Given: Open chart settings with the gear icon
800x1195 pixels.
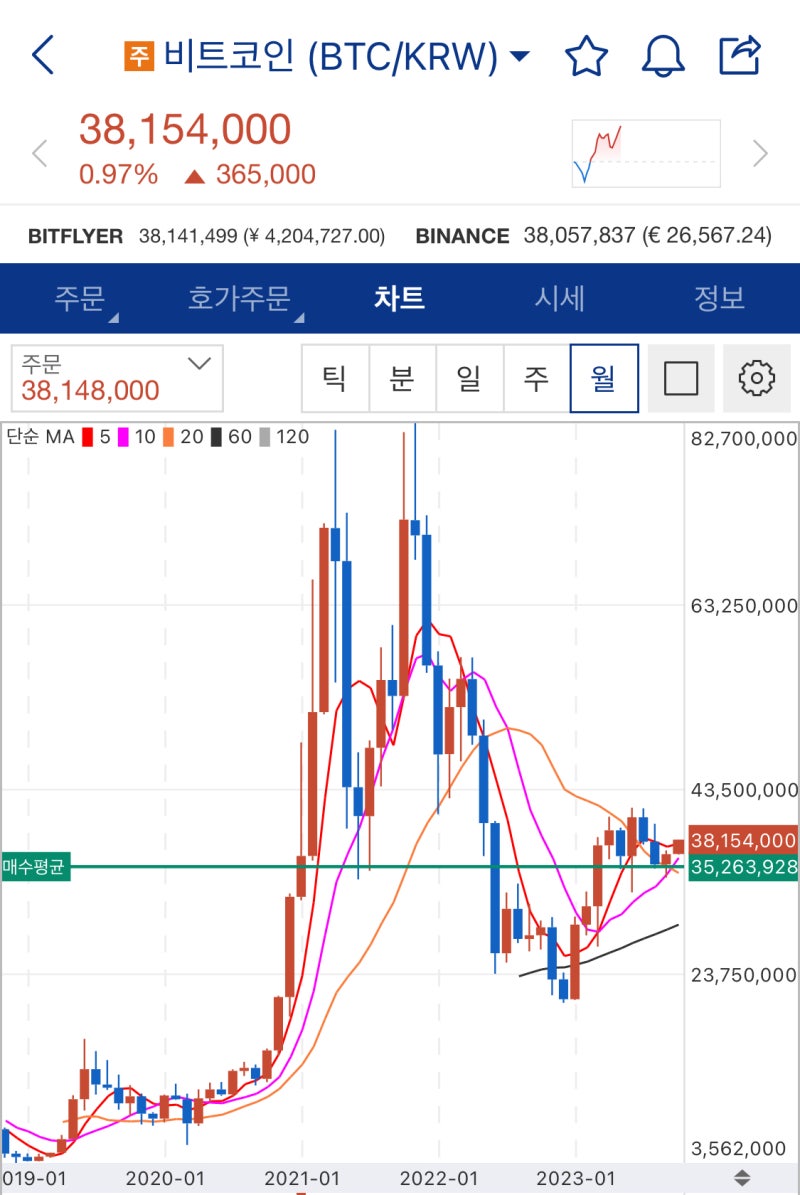Looking at the screenshot, I should tap(757, 378).
